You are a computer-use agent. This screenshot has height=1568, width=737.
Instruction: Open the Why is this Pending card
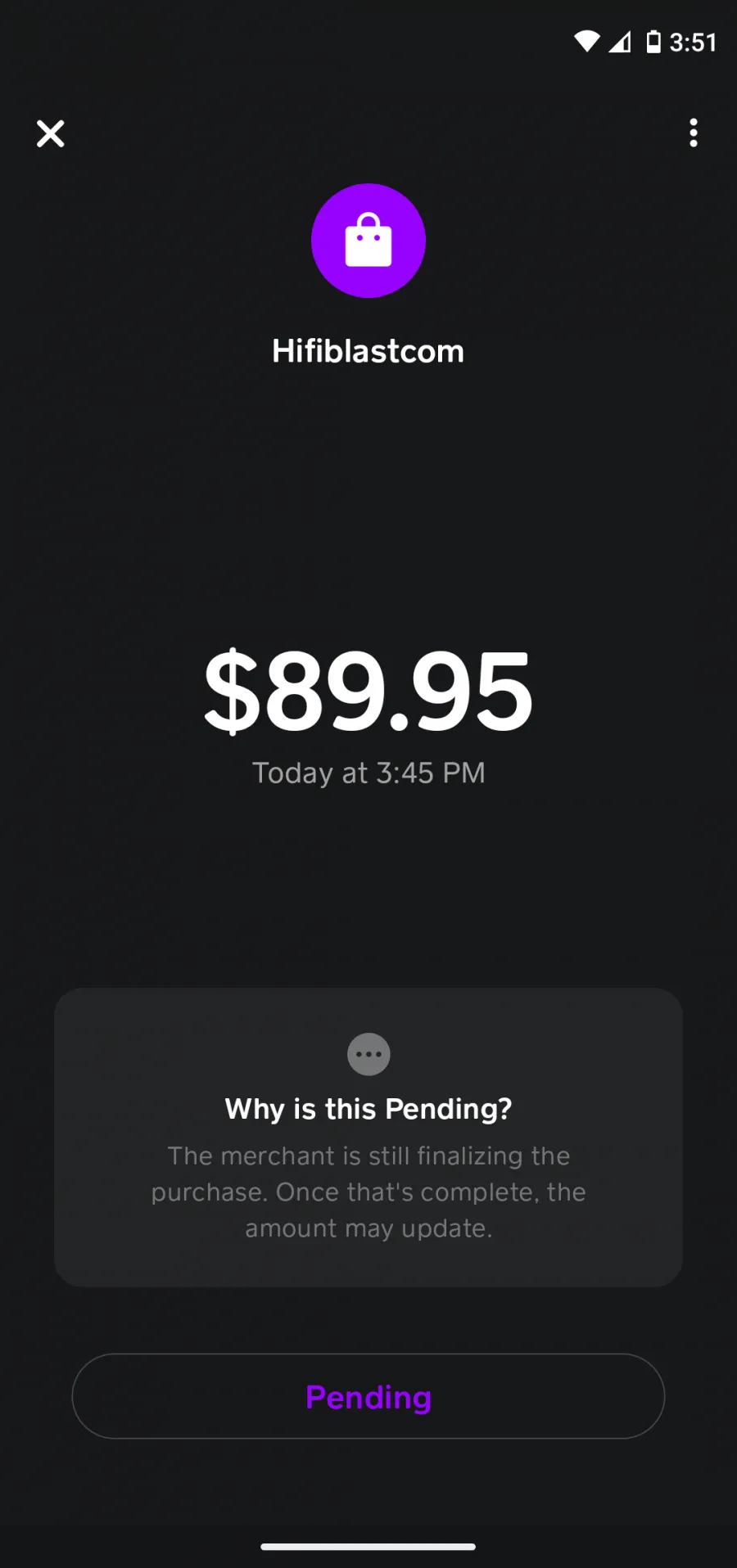(368, 1138)
